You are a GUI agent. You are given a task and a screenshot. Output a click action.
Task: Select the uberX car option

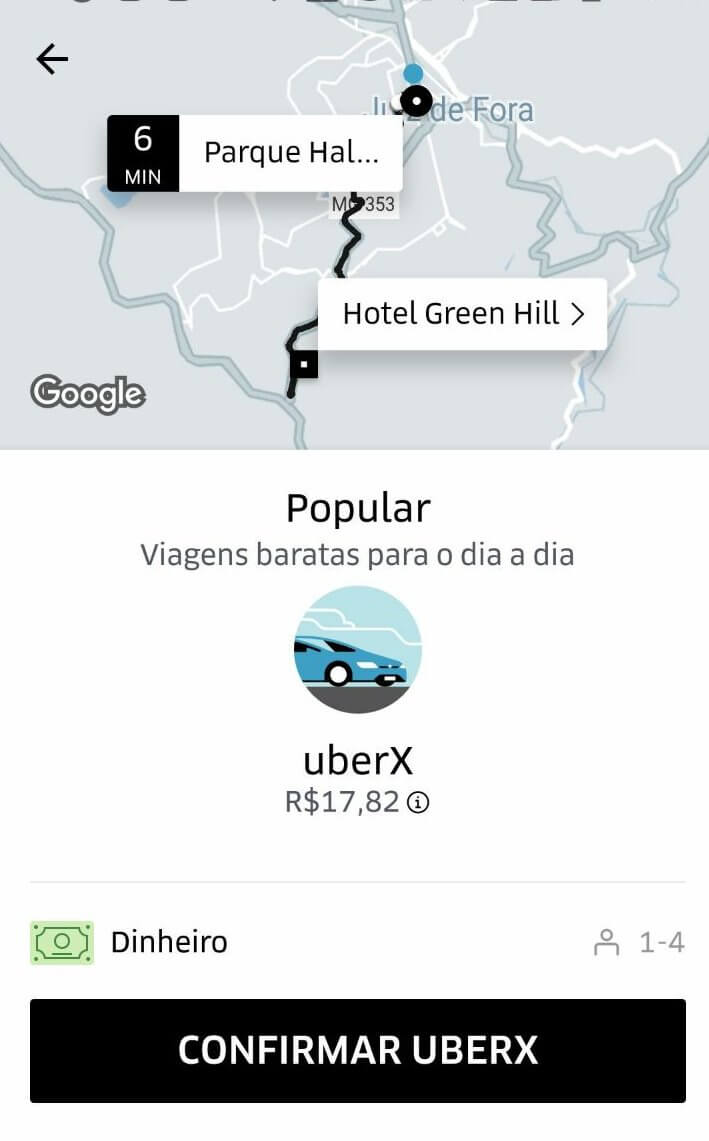pyautogui.click(x=357, y=650)
